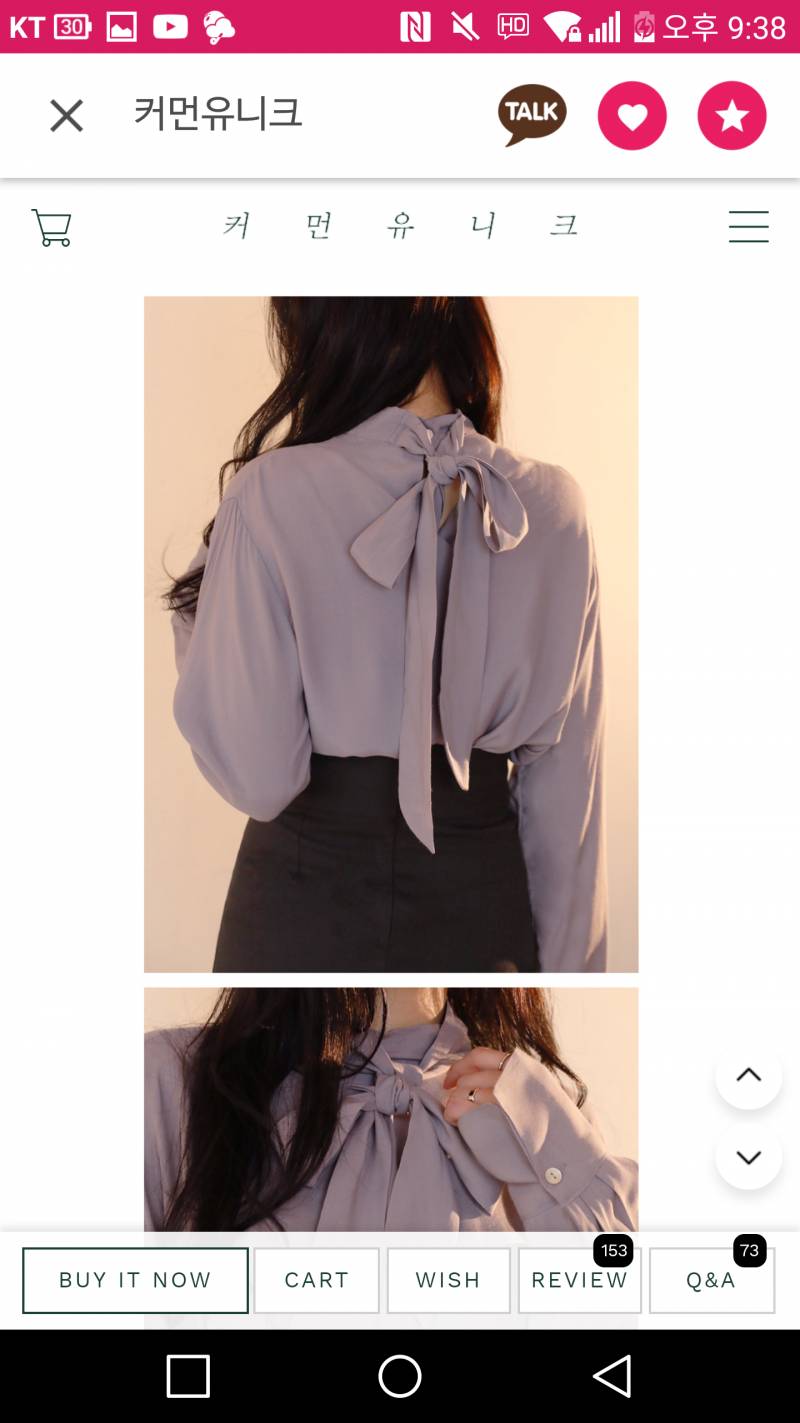
Task: Open the shopping cart icon
Action: [x=50, y=227]
